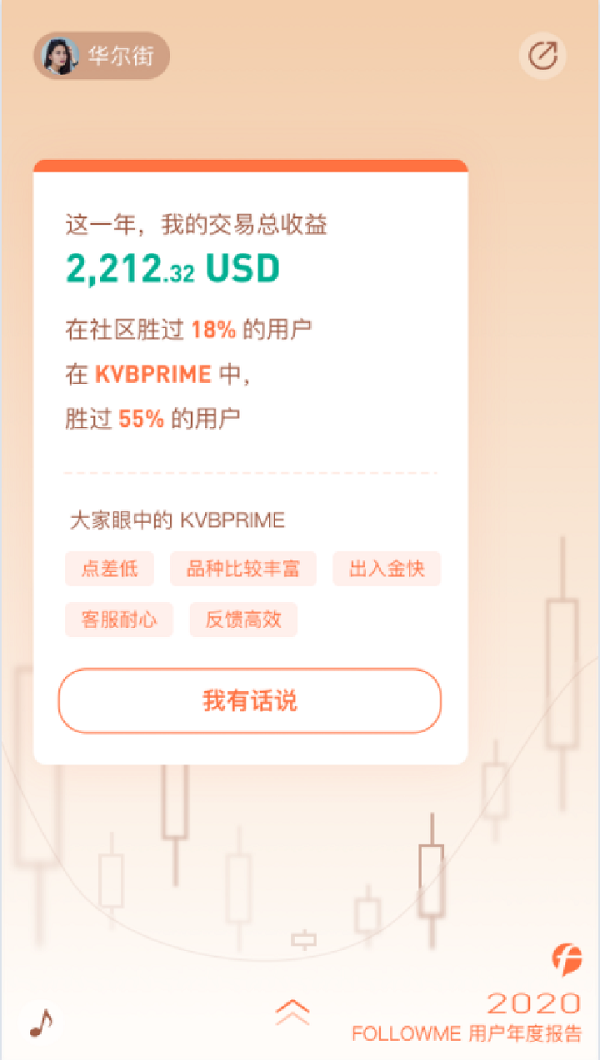Screen dimensions: 600x1060
Task: Select the 出入金快 tag
Action: (386, 569)
